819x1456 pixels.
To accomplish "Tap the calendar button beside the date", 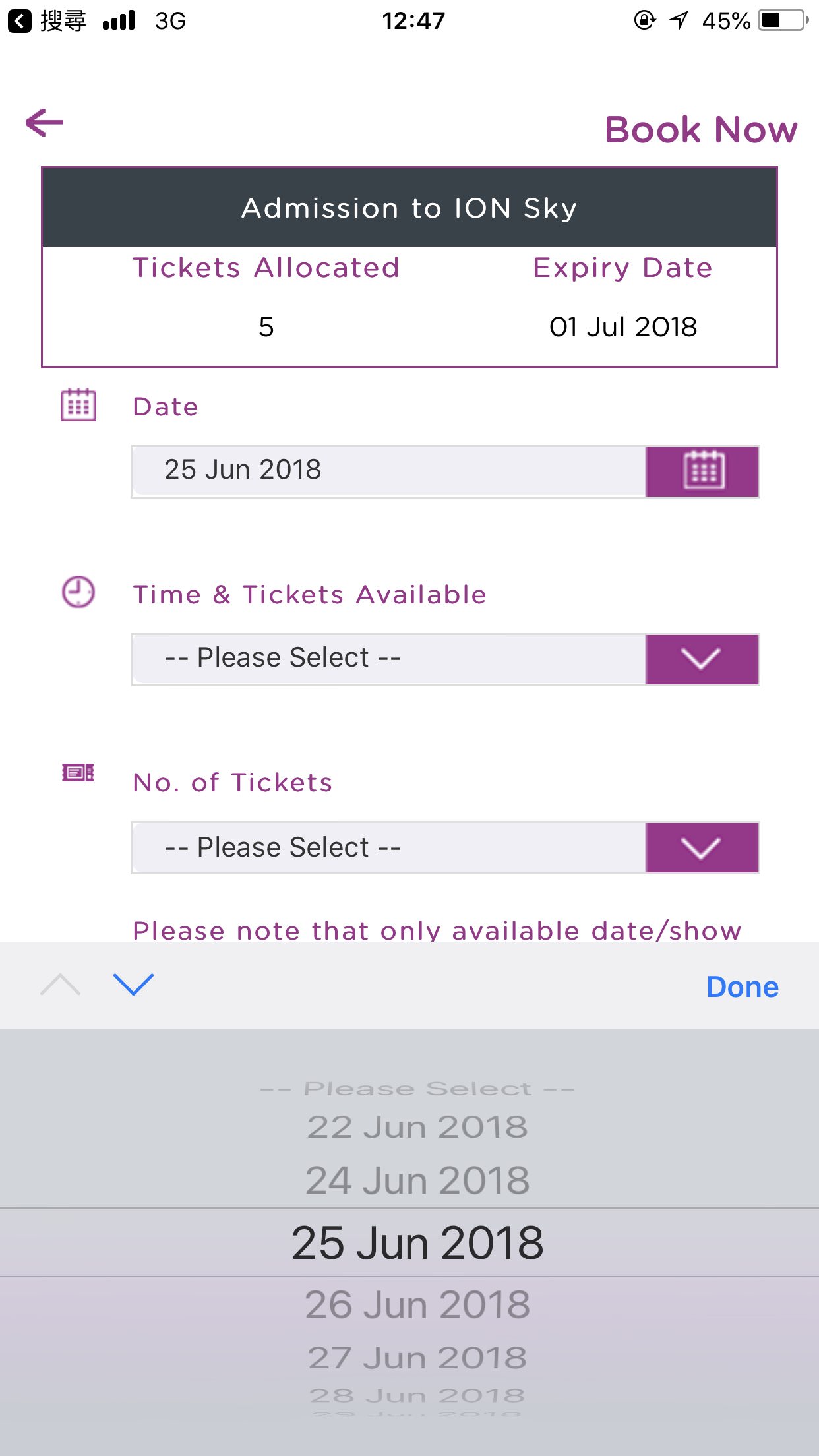I will pos(702,471).
